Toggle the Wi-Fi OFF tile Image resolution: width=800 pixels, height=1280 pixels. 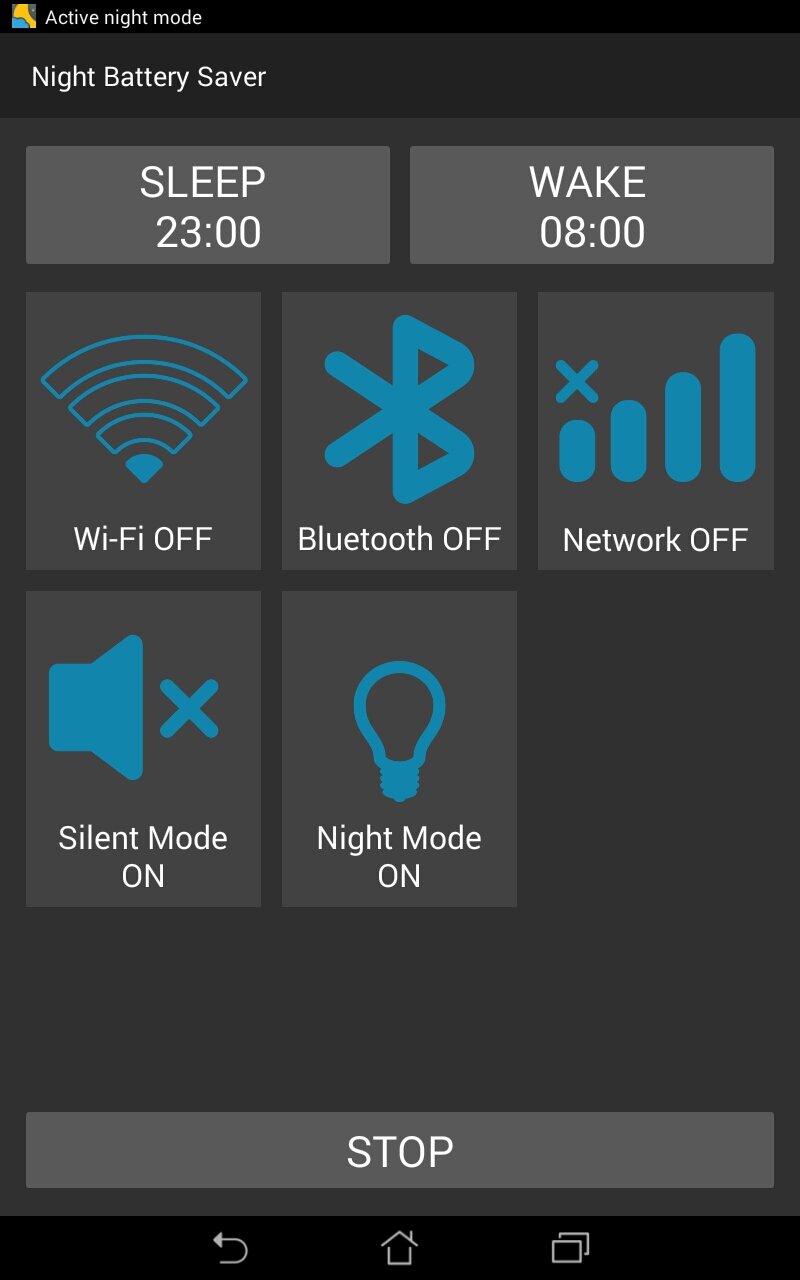coord(143,431)
